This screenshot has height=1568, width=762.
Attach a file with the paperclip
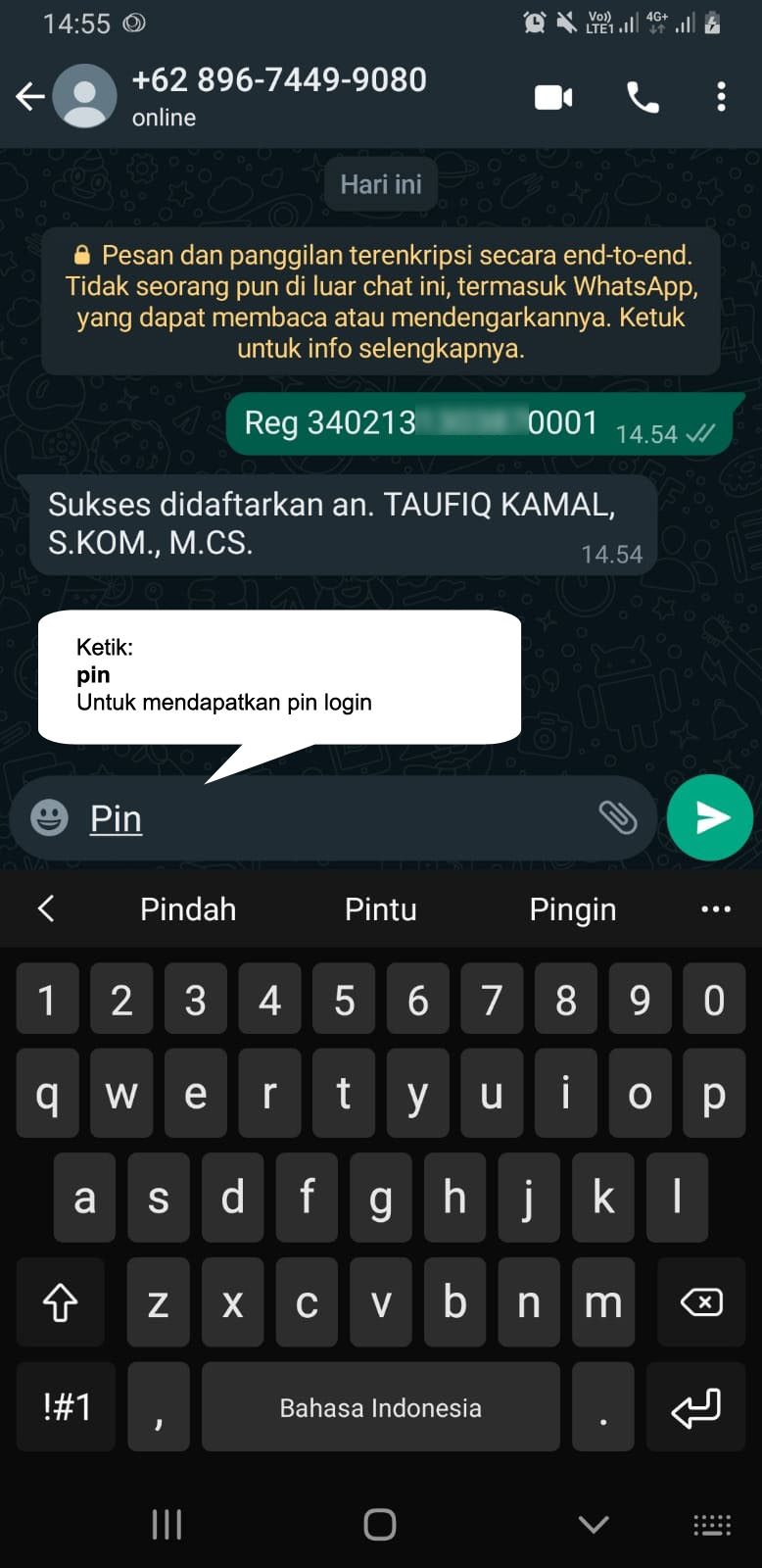pos(617,817)
